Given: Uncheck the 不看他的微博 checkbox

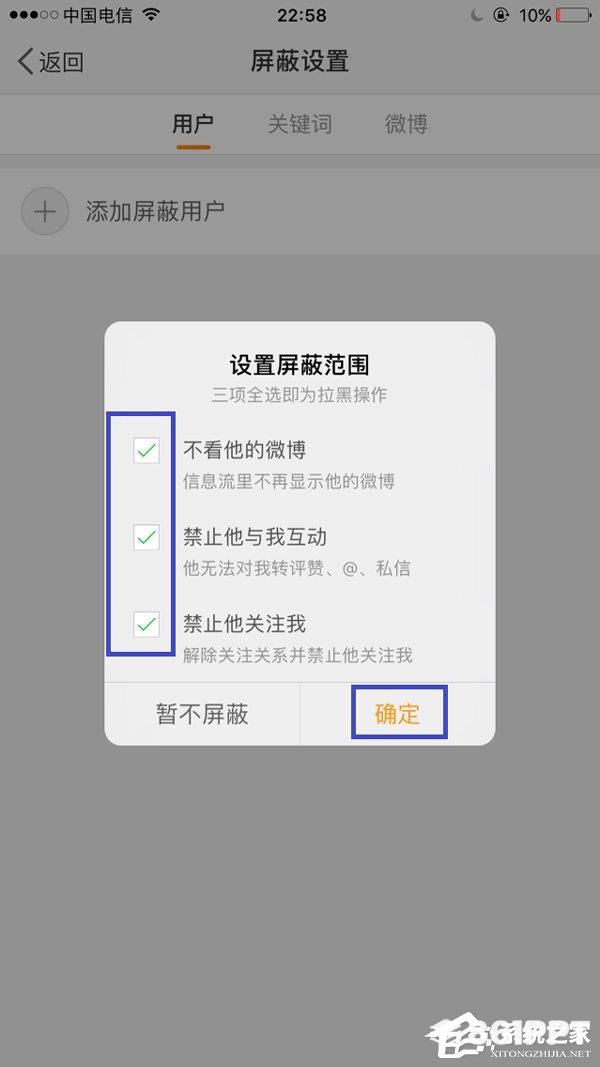Looking at the screenshot, I should pos(147,451).
